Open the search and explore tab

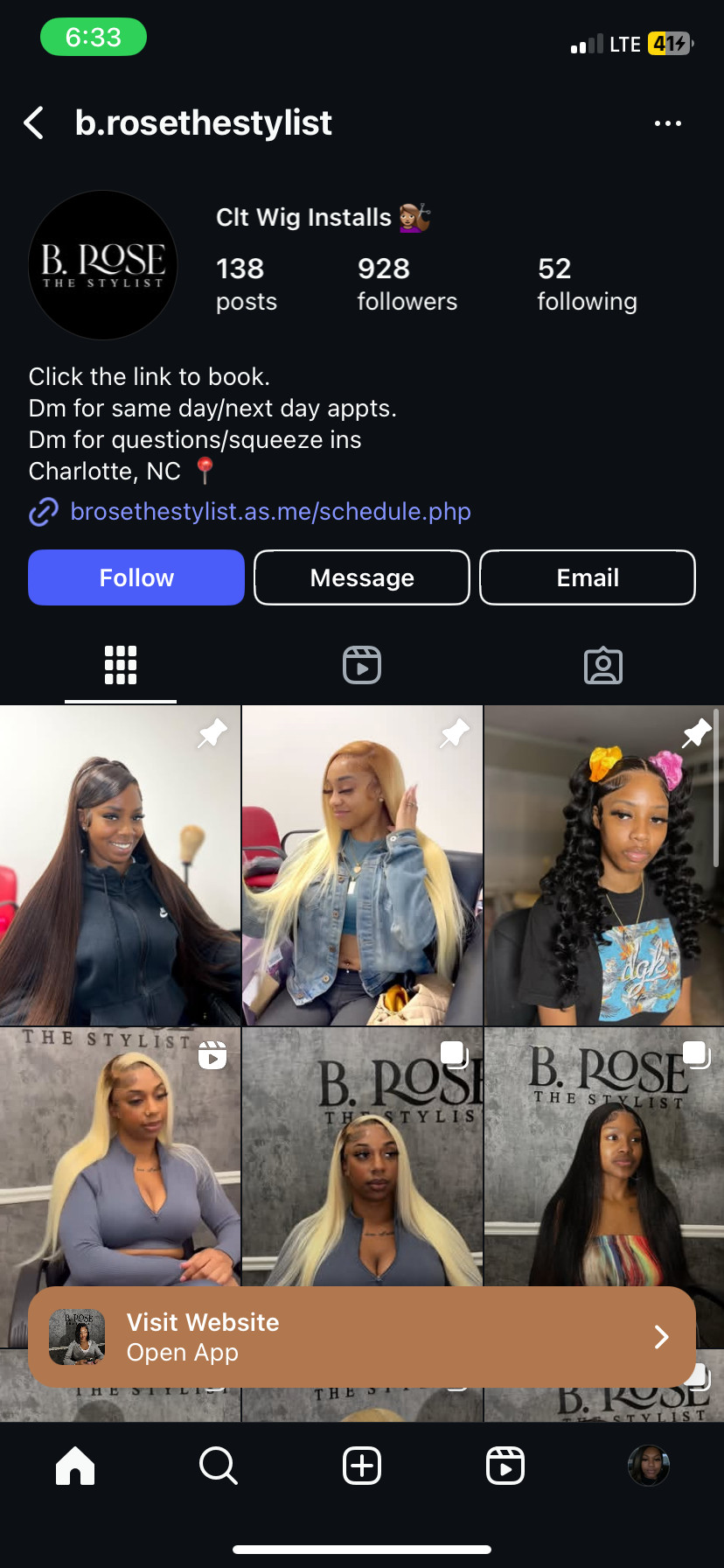pyautogui.click(x=219, y=1465)
